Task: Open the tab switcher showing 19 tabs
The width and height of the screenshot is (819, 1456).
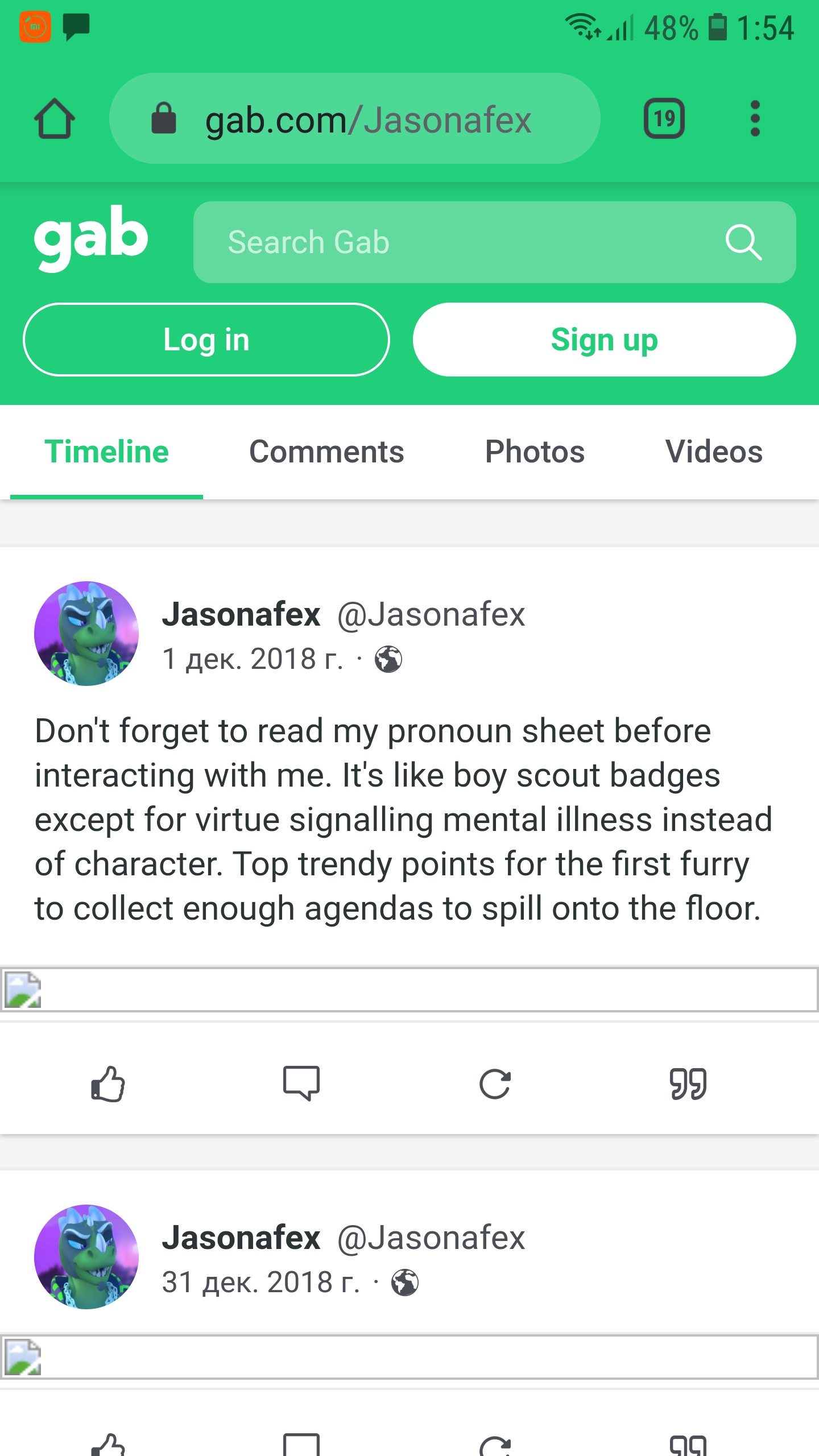Action: 664,119
